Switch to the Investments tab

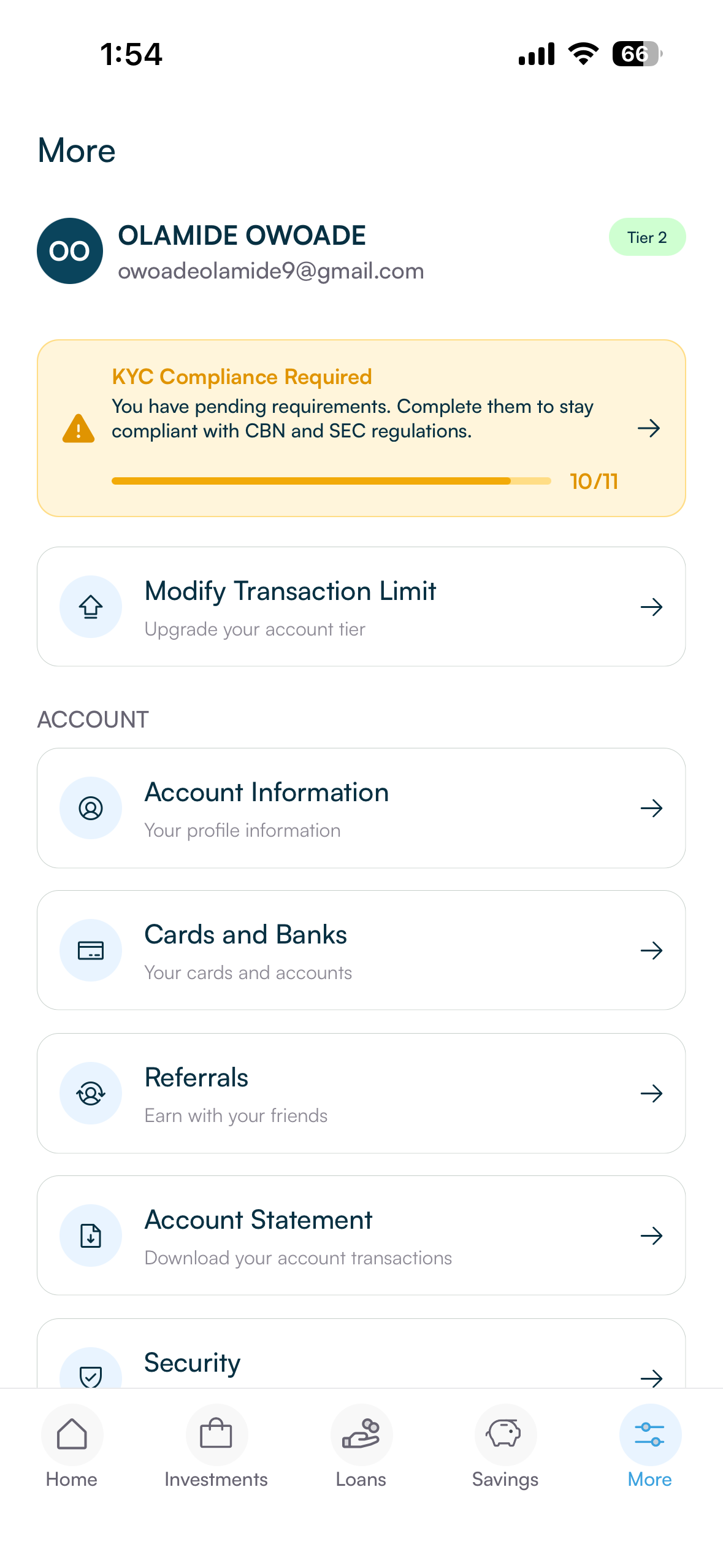(x=216, y=1445)
